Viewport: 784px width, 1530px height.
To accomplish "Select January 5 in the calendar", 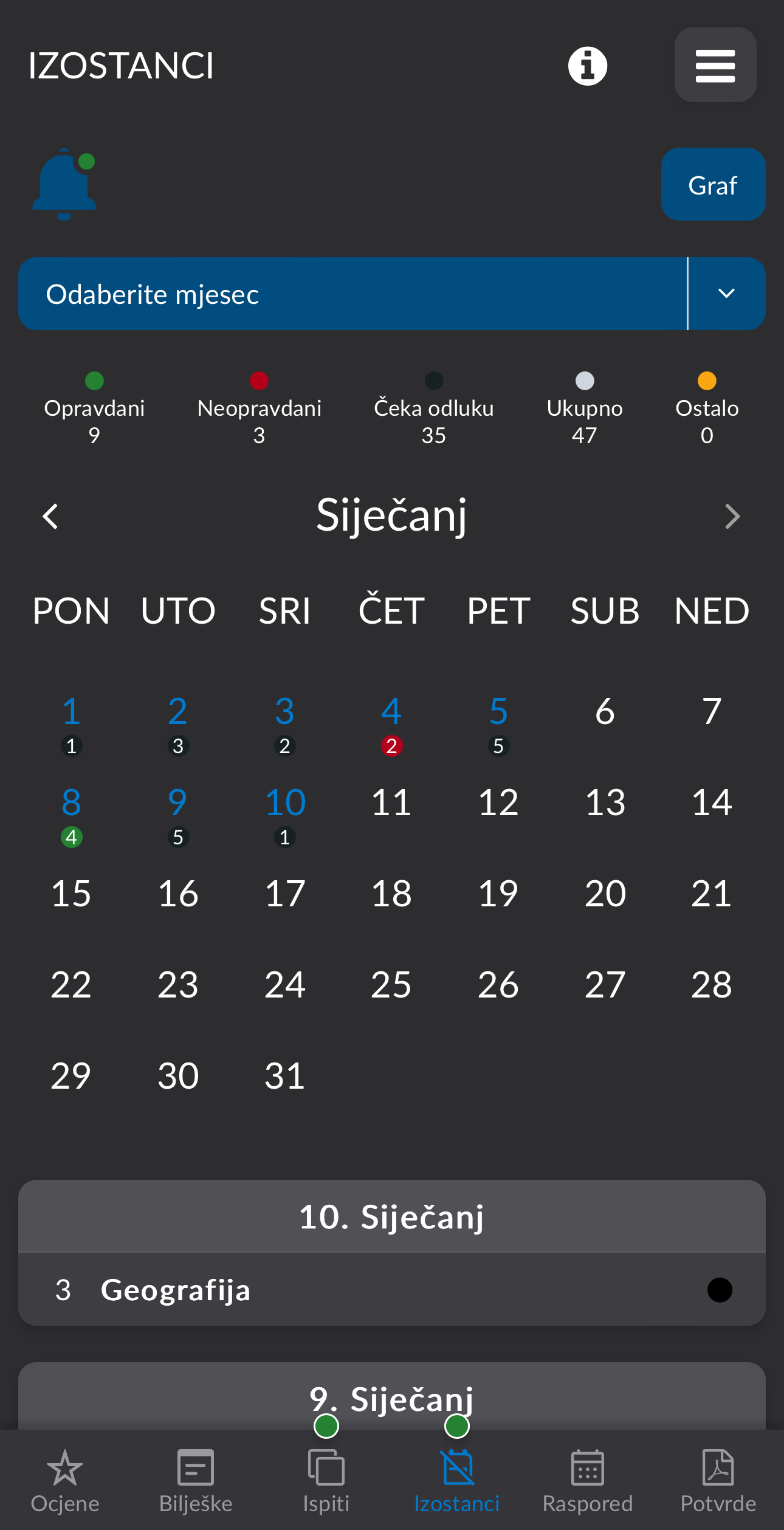I will click(498, 711).
